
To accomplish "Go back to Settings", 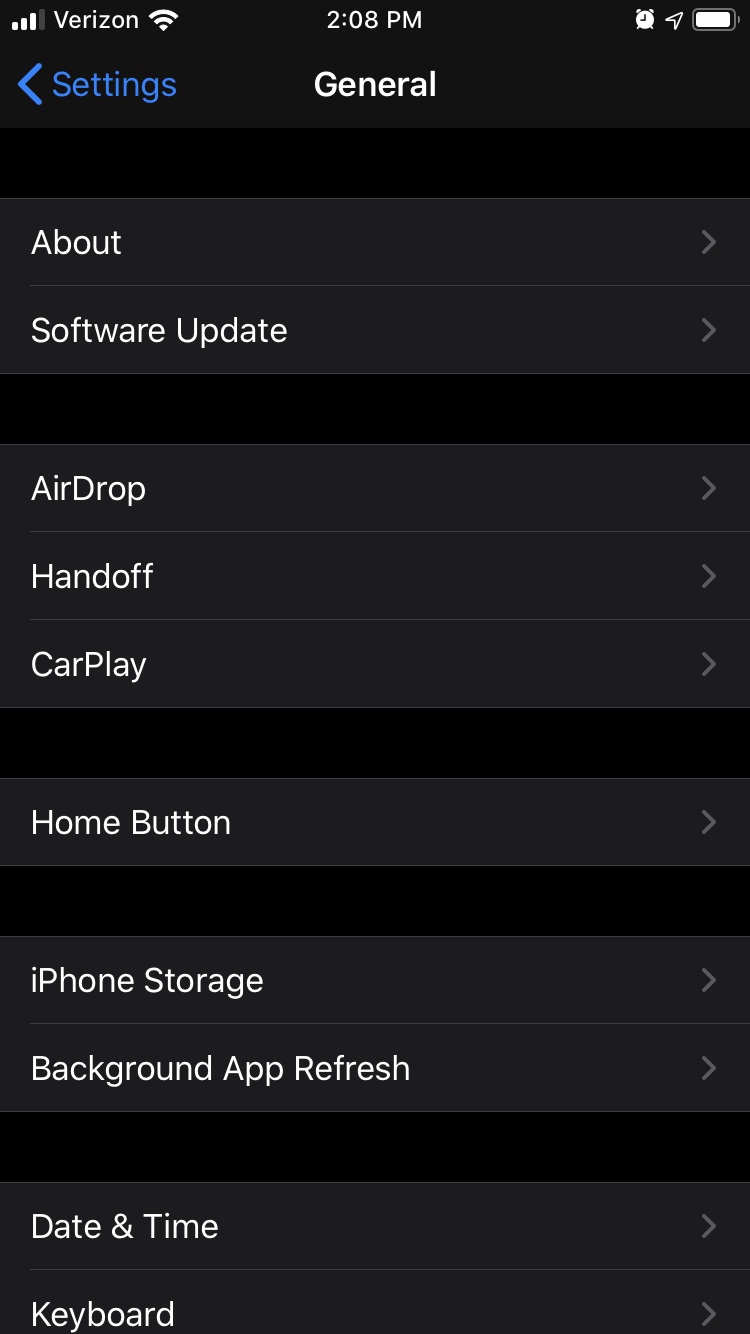I will coord(97,85).
